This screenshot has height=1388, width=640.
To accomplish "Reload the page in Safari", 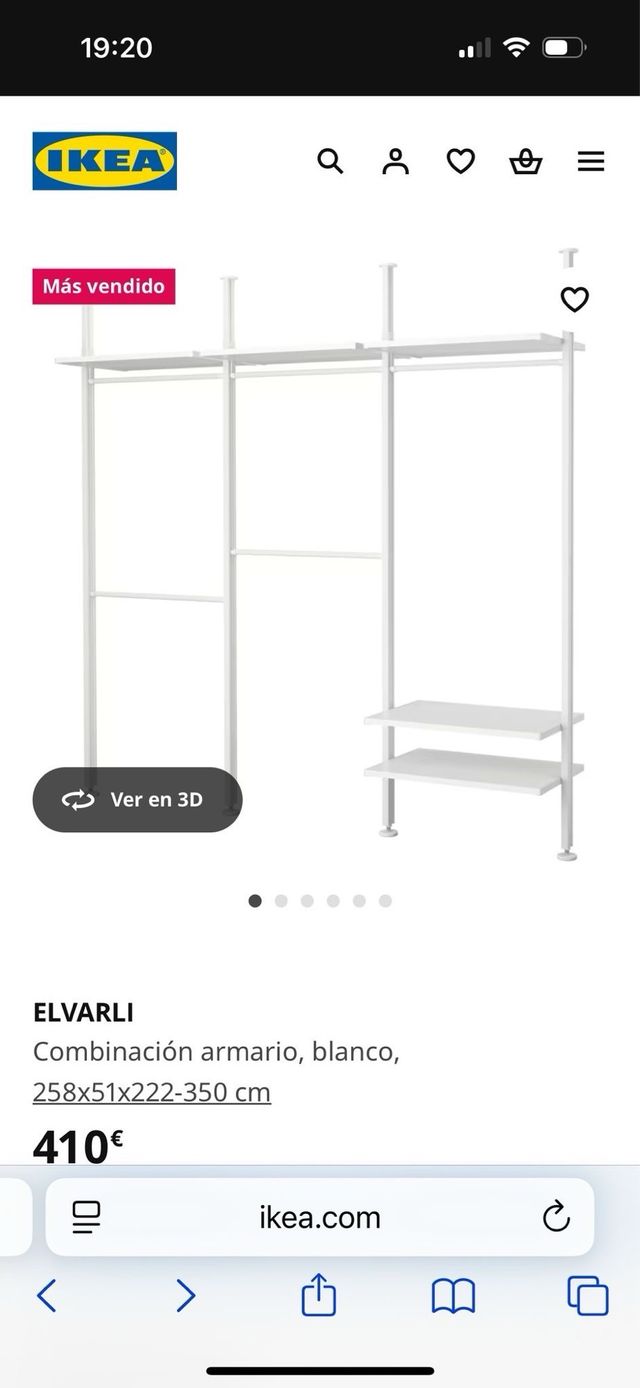I will point(555,1217).
